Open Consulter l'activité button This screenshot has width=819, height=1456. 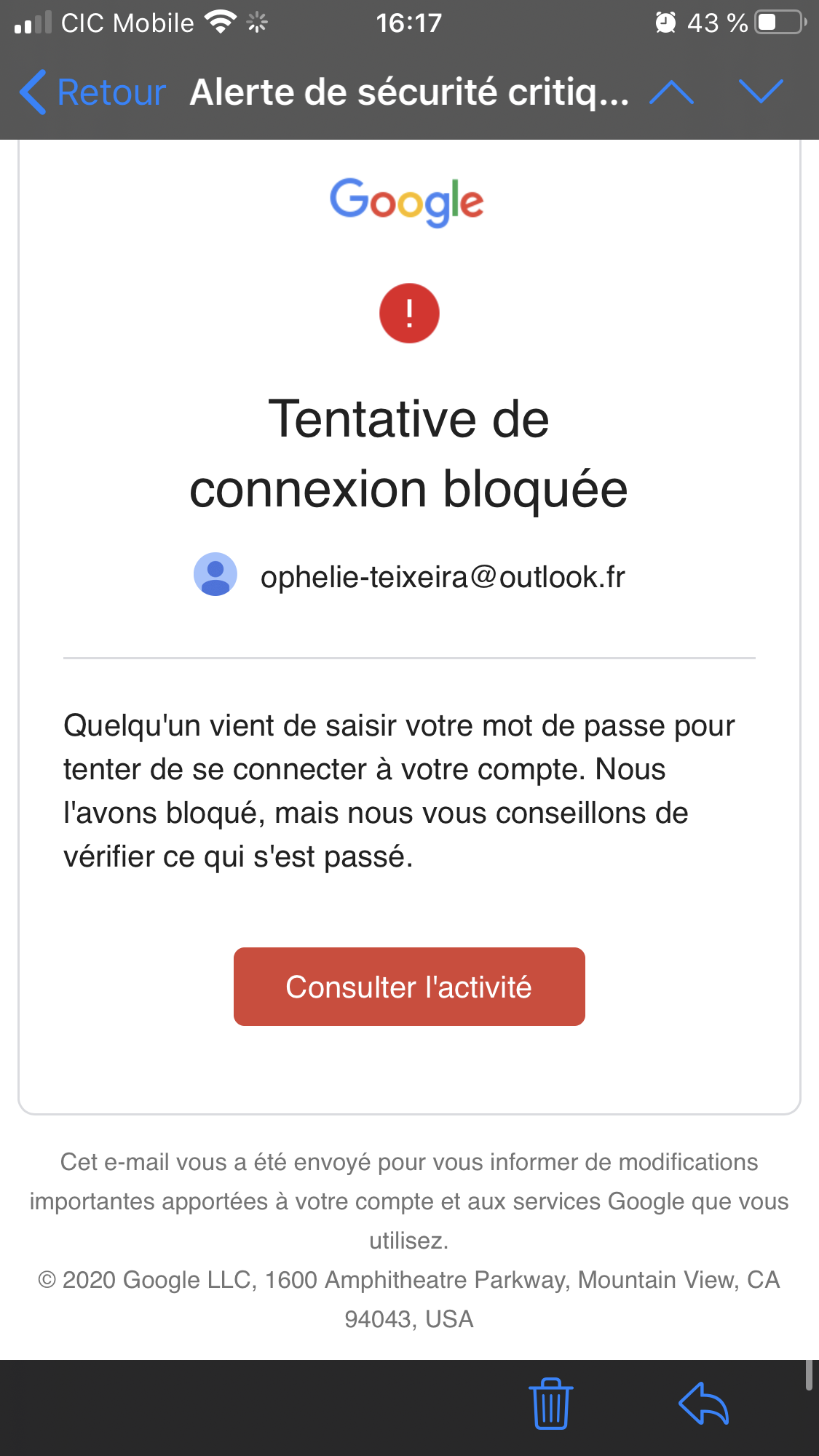tap(409, 987)
